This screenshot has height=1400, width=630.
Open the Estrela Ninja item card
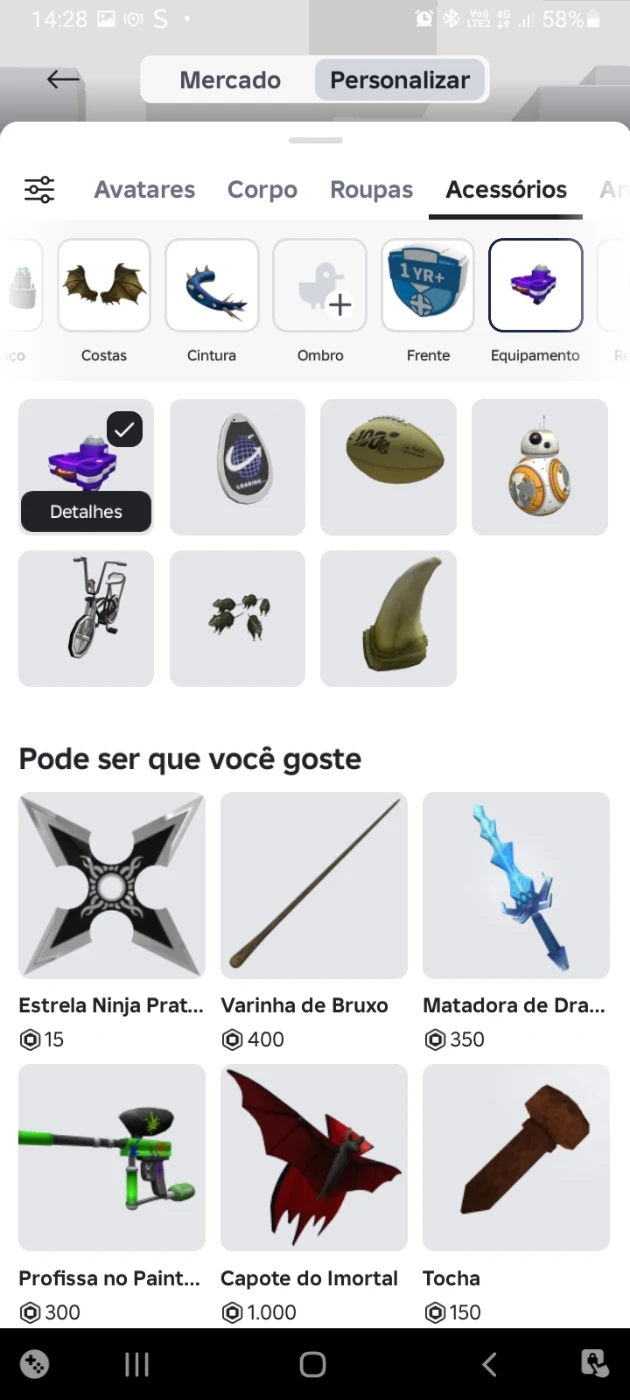pos(112,885)
